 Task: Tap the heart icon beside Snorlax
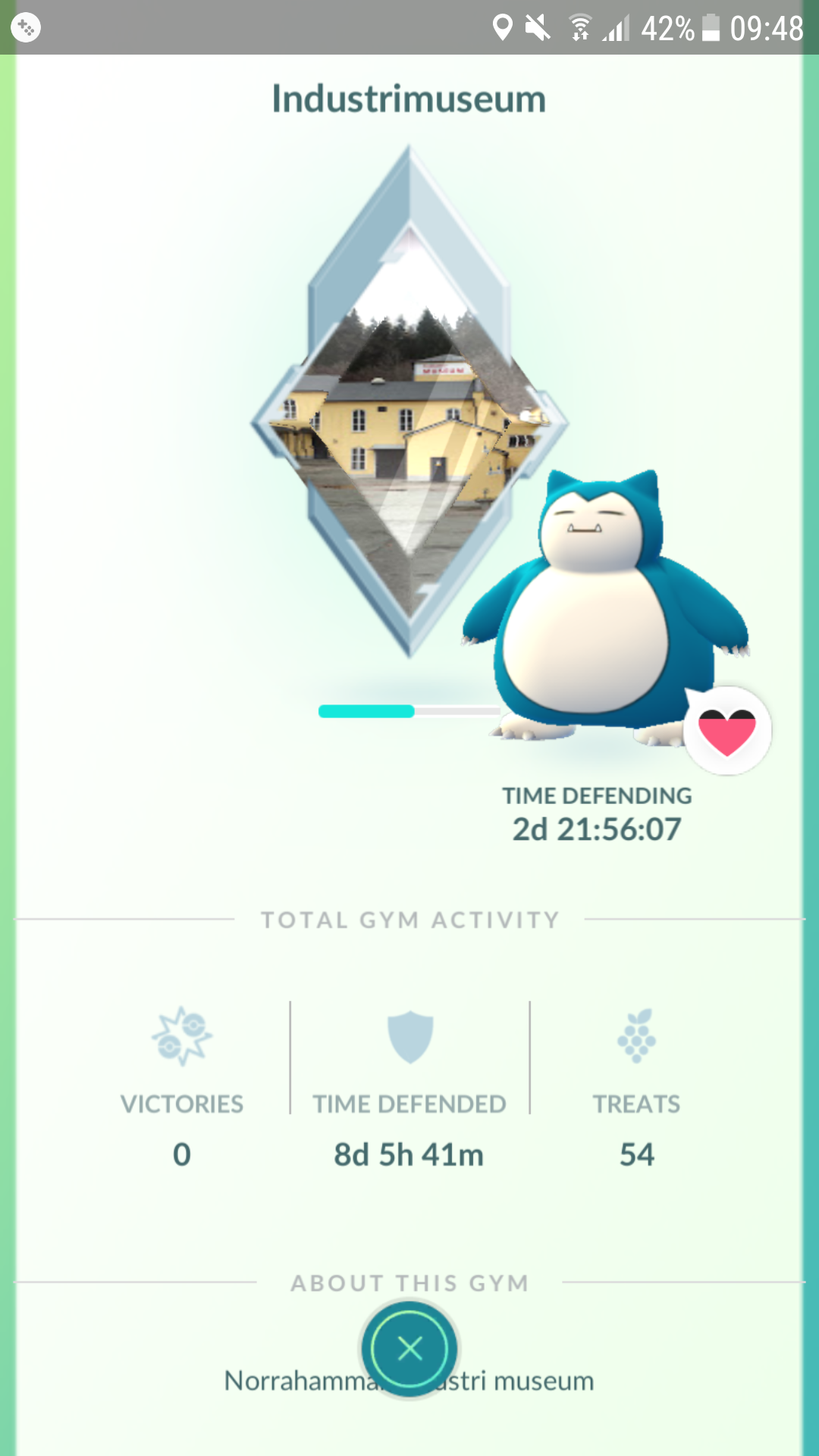pyautogui.click(x=727, y=730)
